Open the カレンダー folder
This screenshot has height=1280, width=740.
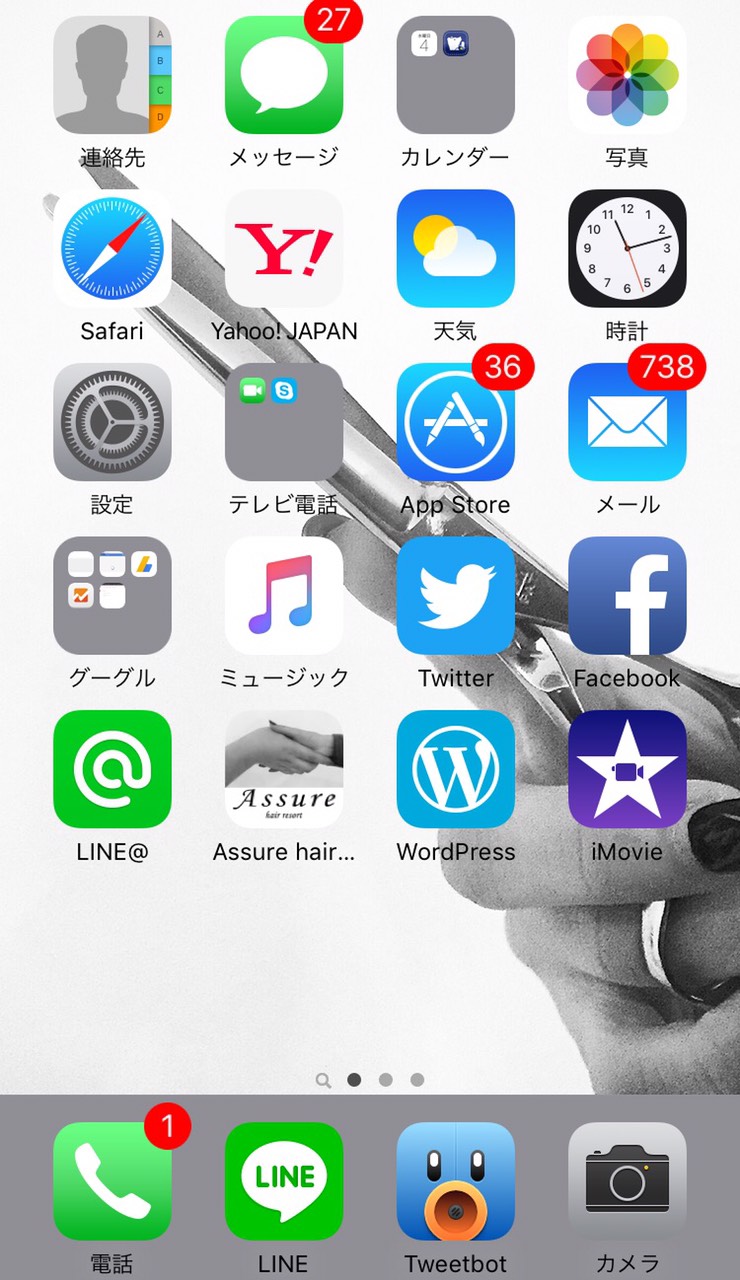456,75
